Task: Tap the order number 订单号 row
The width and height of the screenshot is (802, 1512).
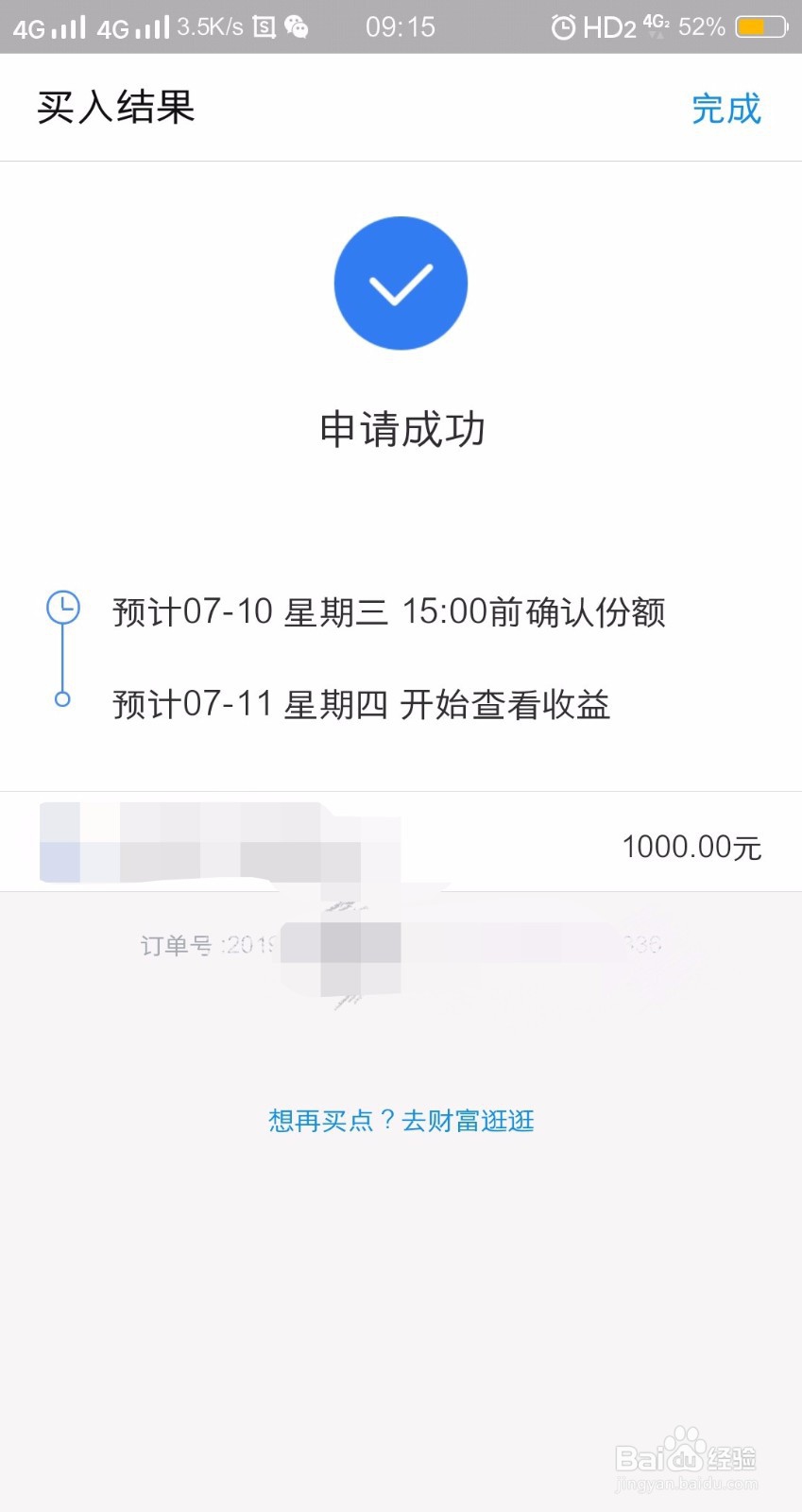Action: click(x=401, y=945)
